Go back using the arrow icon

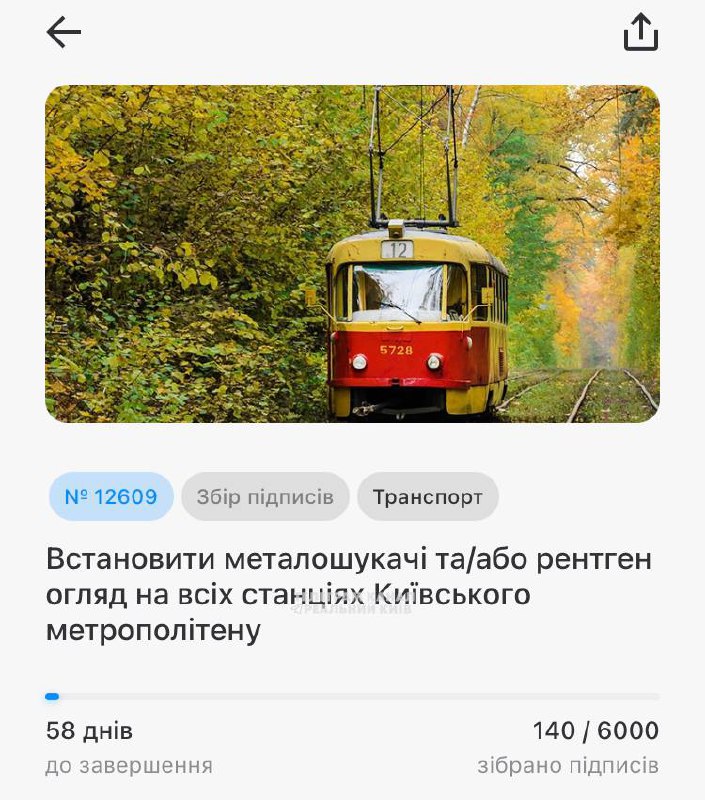(x=64, y=33)
